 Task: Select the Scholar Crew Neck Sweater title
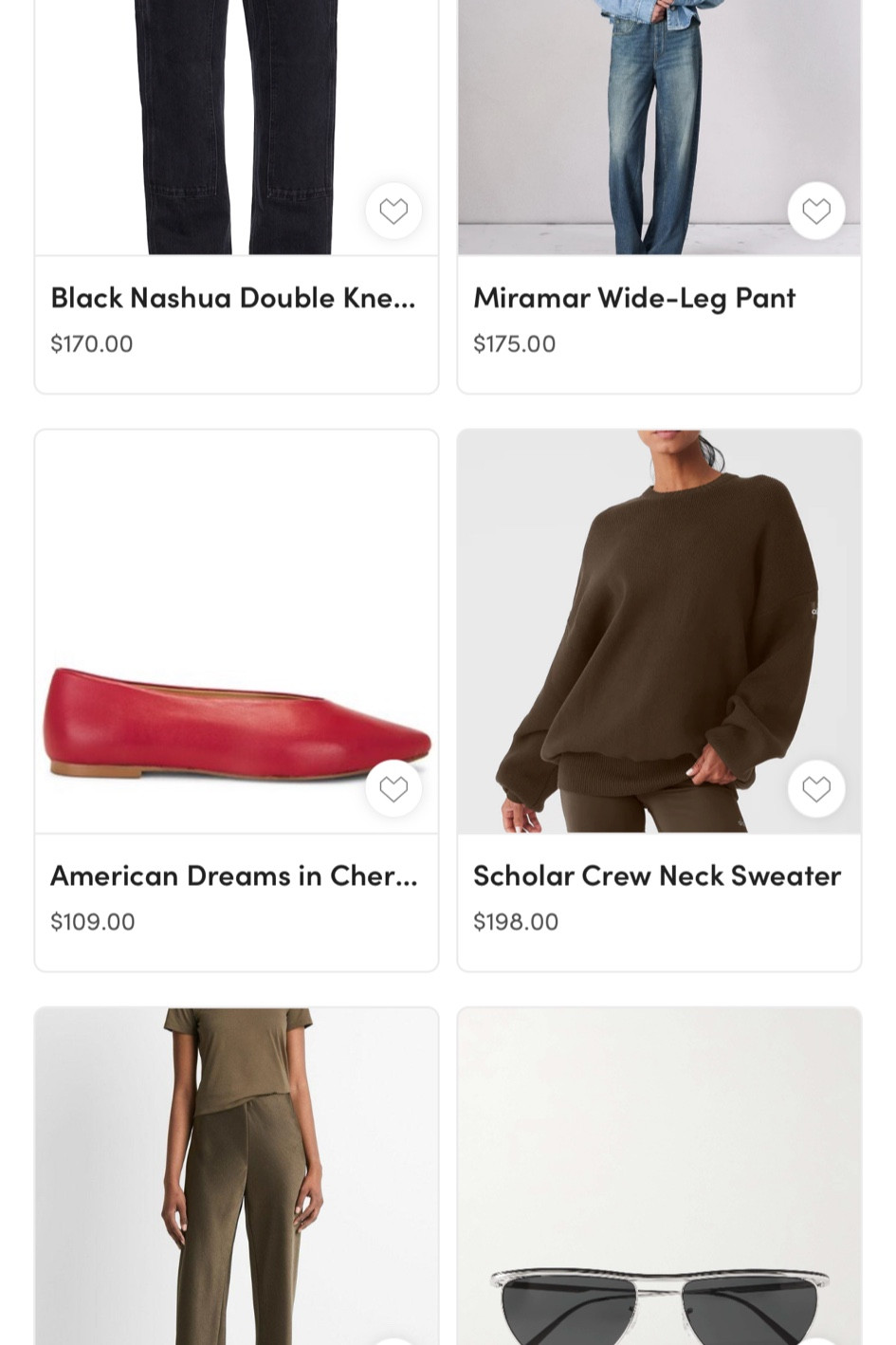coord(656,875)
